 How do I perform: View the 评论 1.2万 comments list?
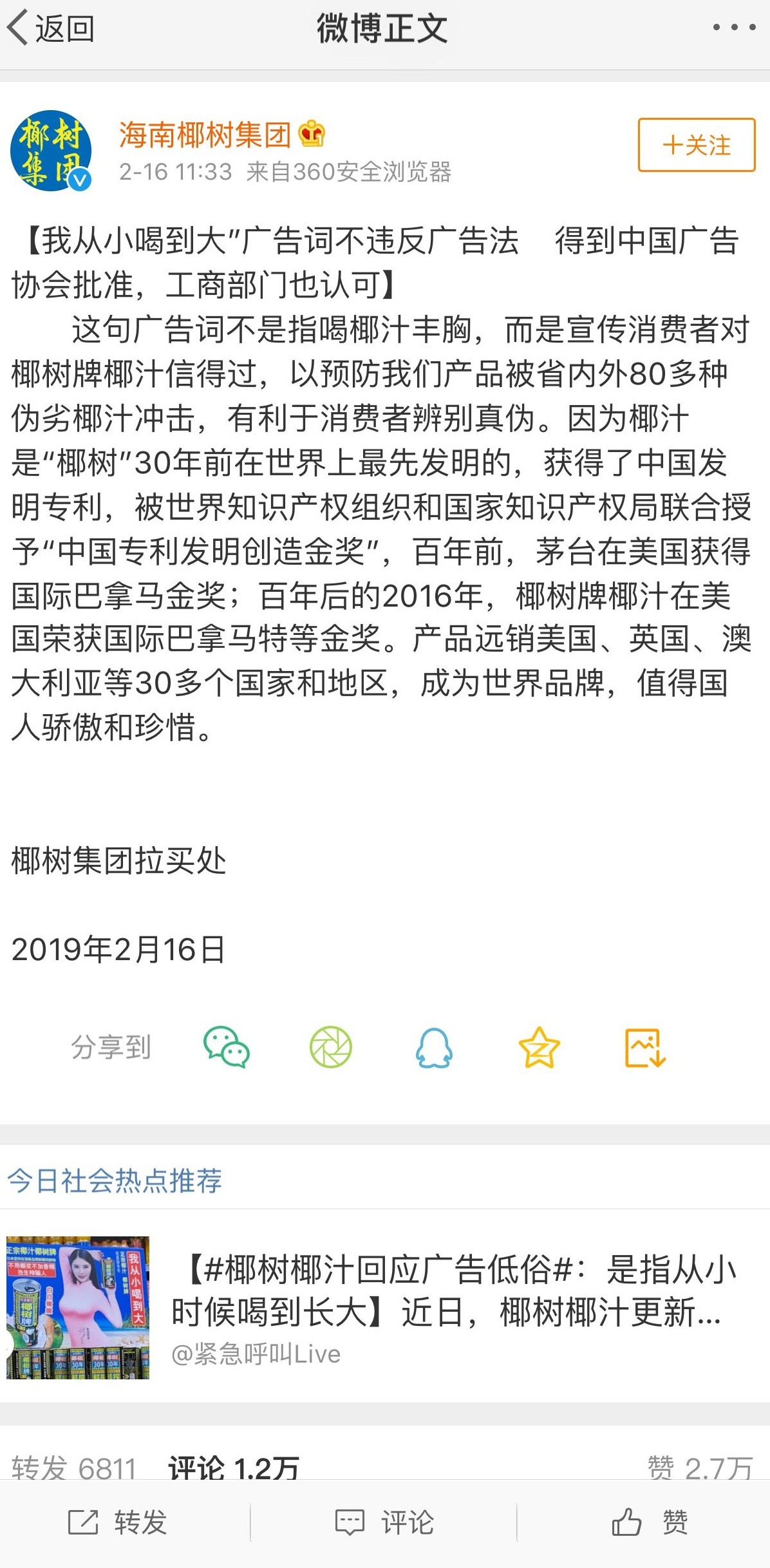click(x=233, y=1468)
